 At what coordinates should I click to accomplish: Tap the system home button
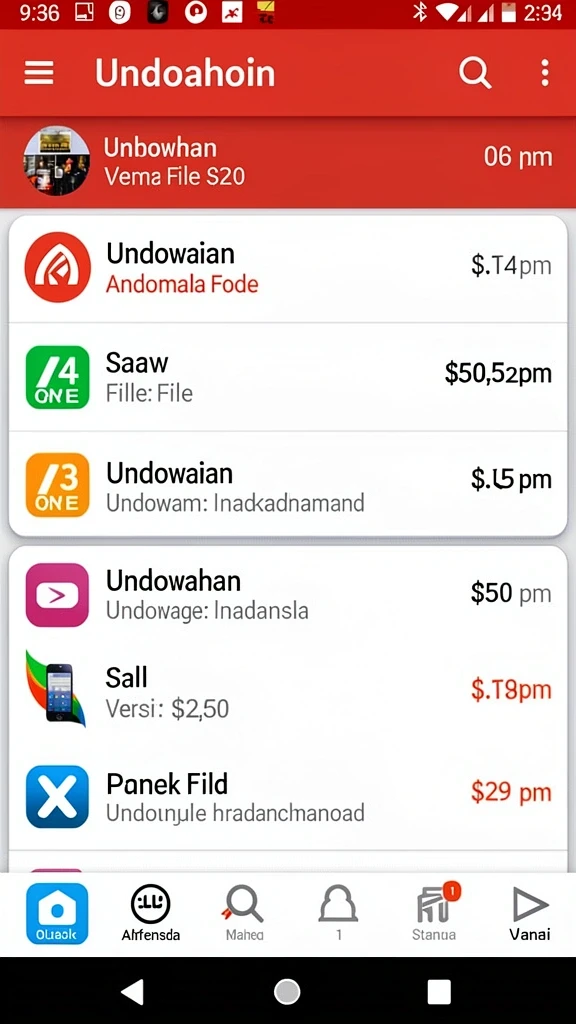[287, 991]
